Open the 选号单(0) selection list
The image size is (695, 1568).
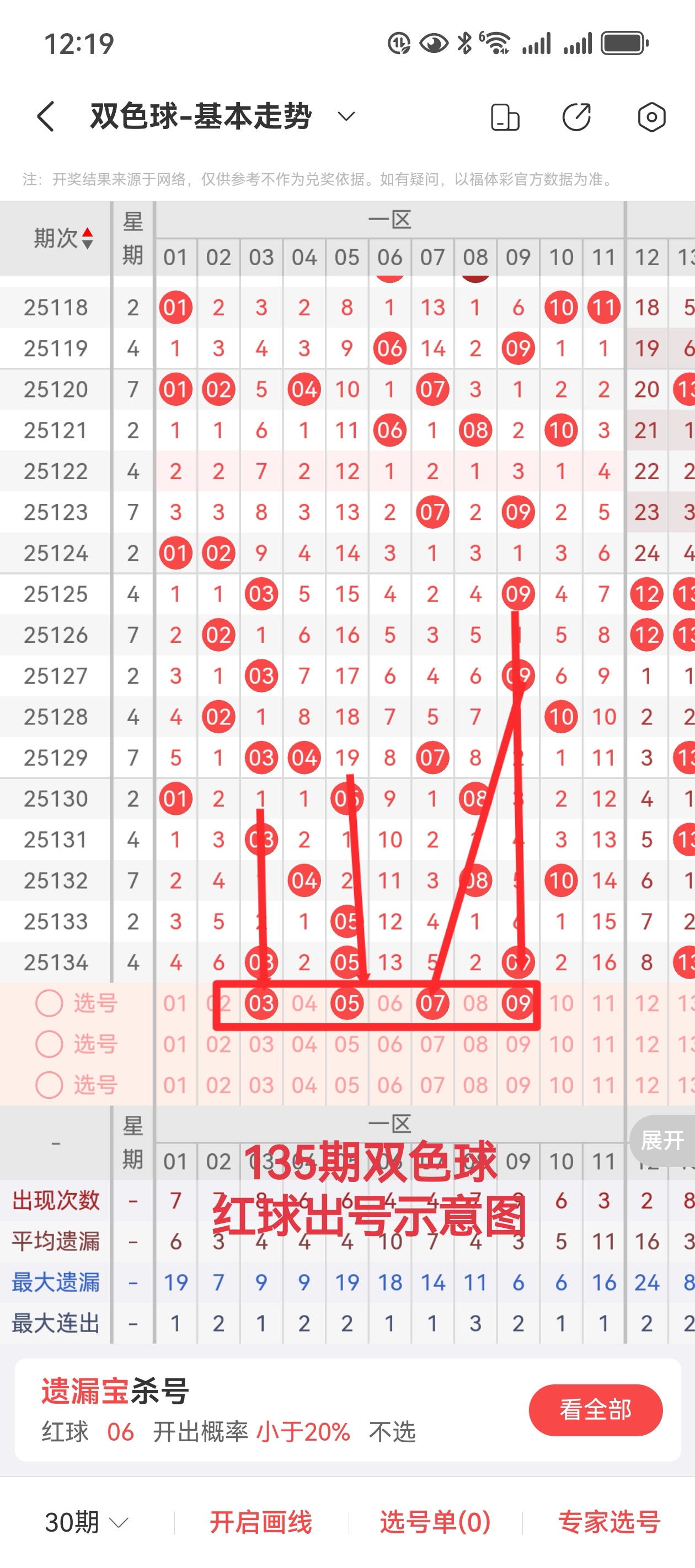pyautogui.click(x=435, y=1522)
